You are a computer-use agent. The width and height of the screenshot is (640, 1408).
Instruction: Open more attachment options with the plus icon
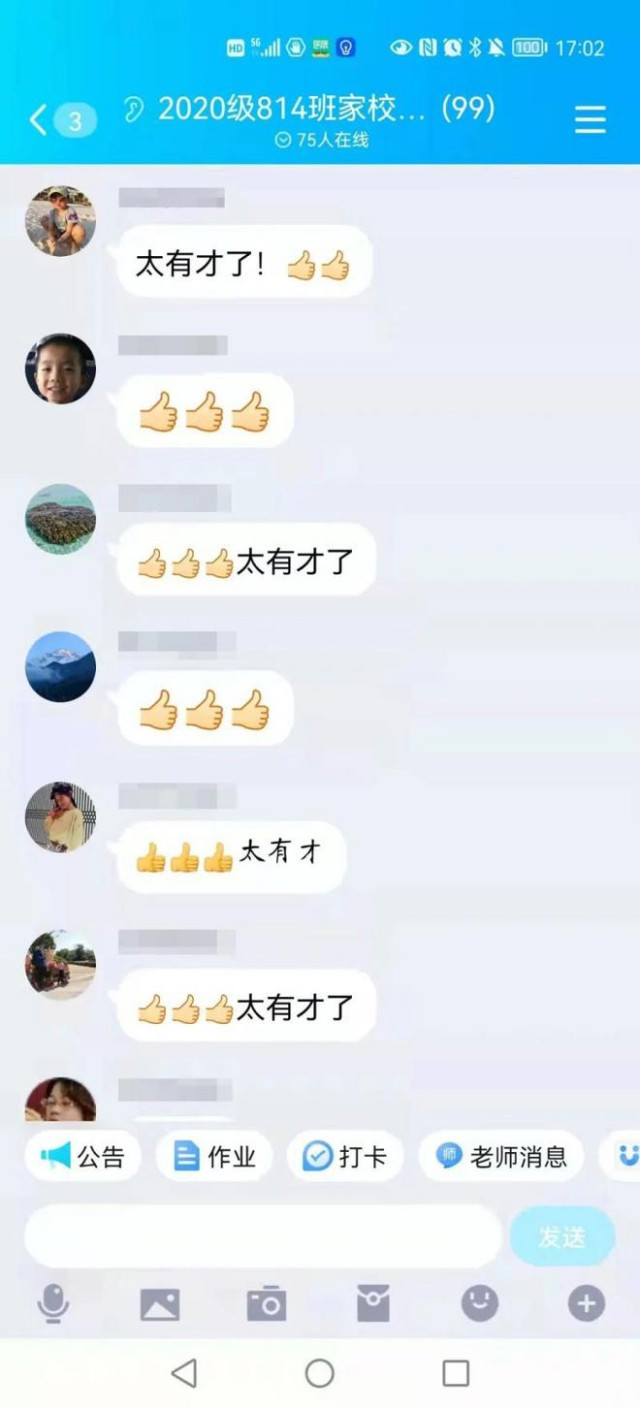pos(586,1303)
